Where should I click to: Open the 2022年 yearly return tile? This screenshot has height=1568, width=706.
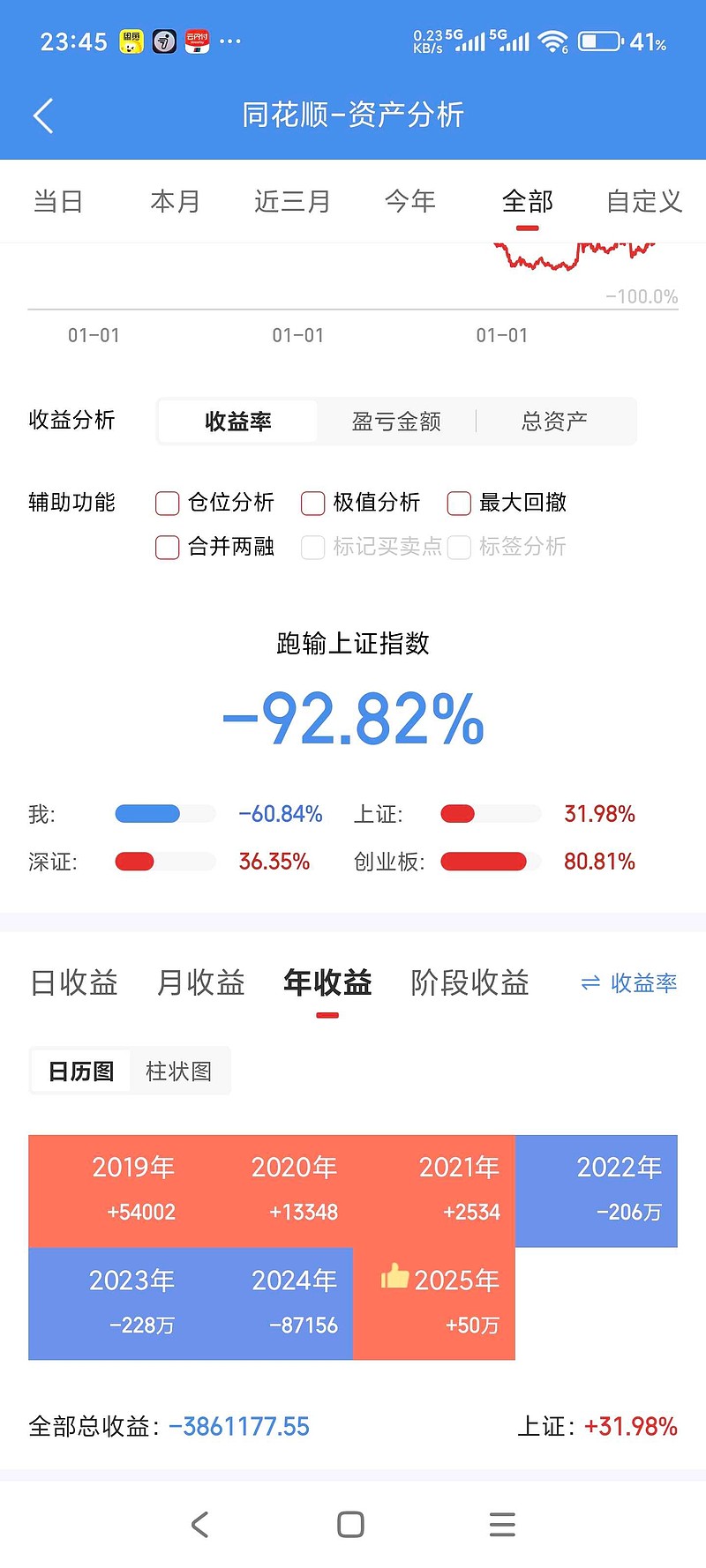(597, 1191)
